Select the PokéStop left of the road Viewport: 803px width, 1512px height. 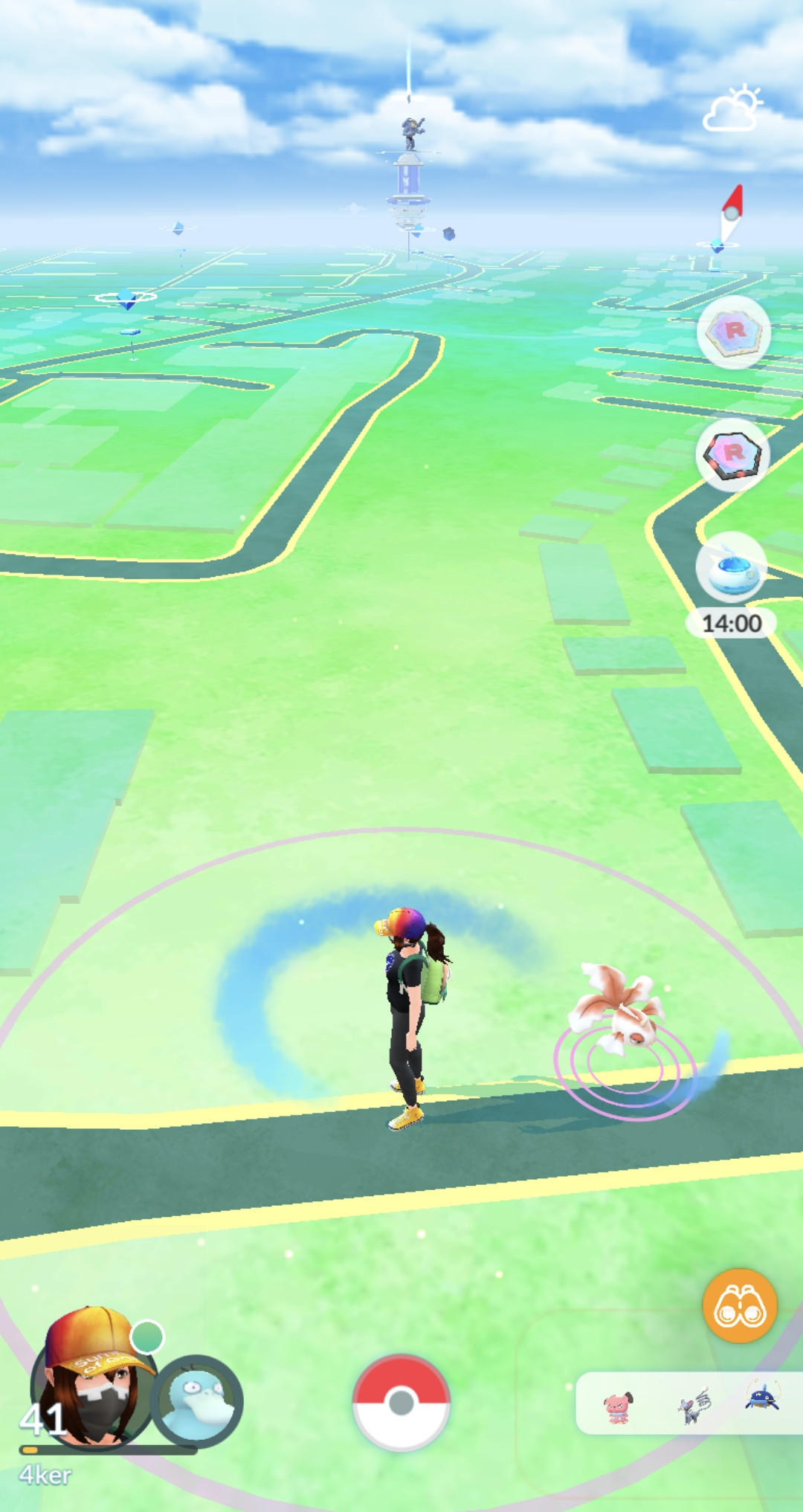pyautogui.click(x=126, y=300)
